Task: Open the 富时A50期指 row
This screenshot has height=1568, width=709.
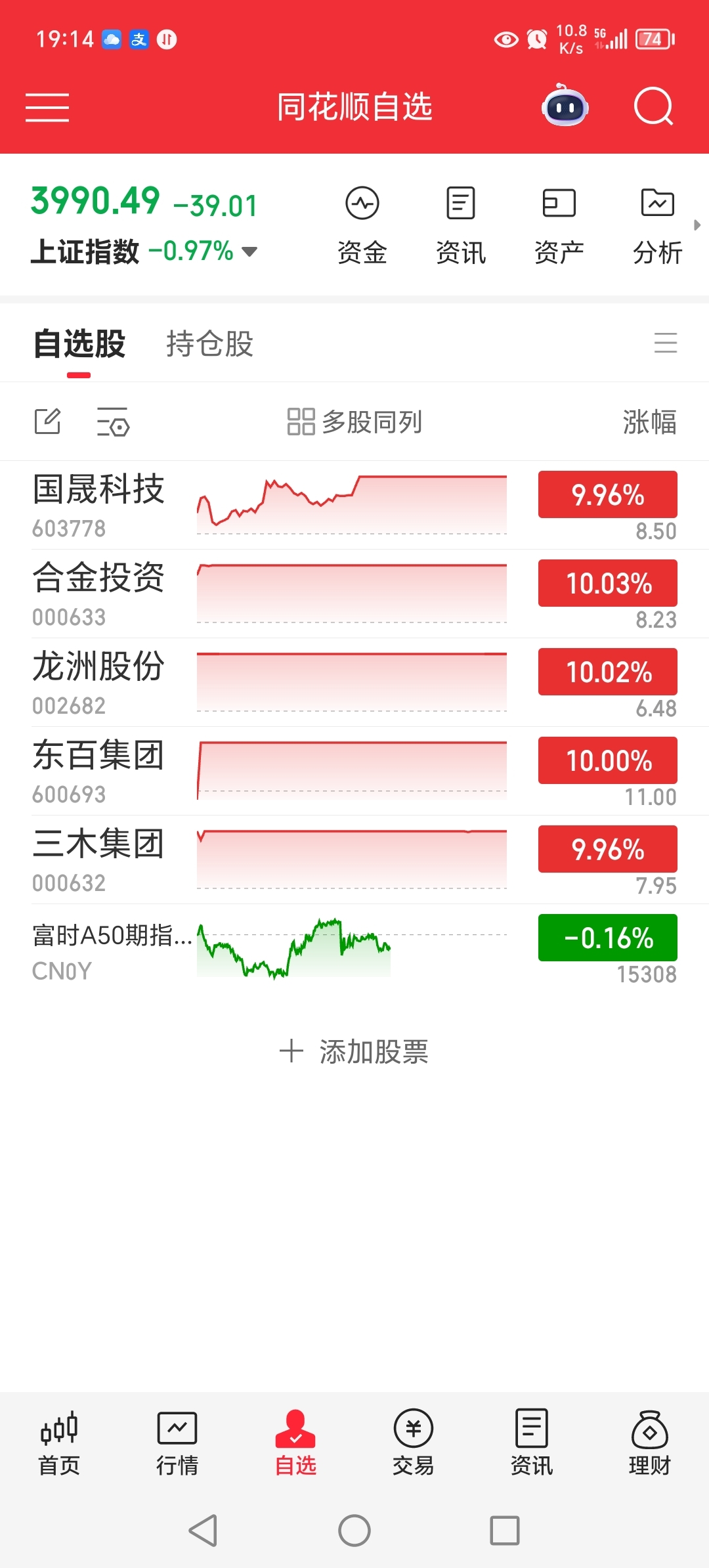Action: 354,948
